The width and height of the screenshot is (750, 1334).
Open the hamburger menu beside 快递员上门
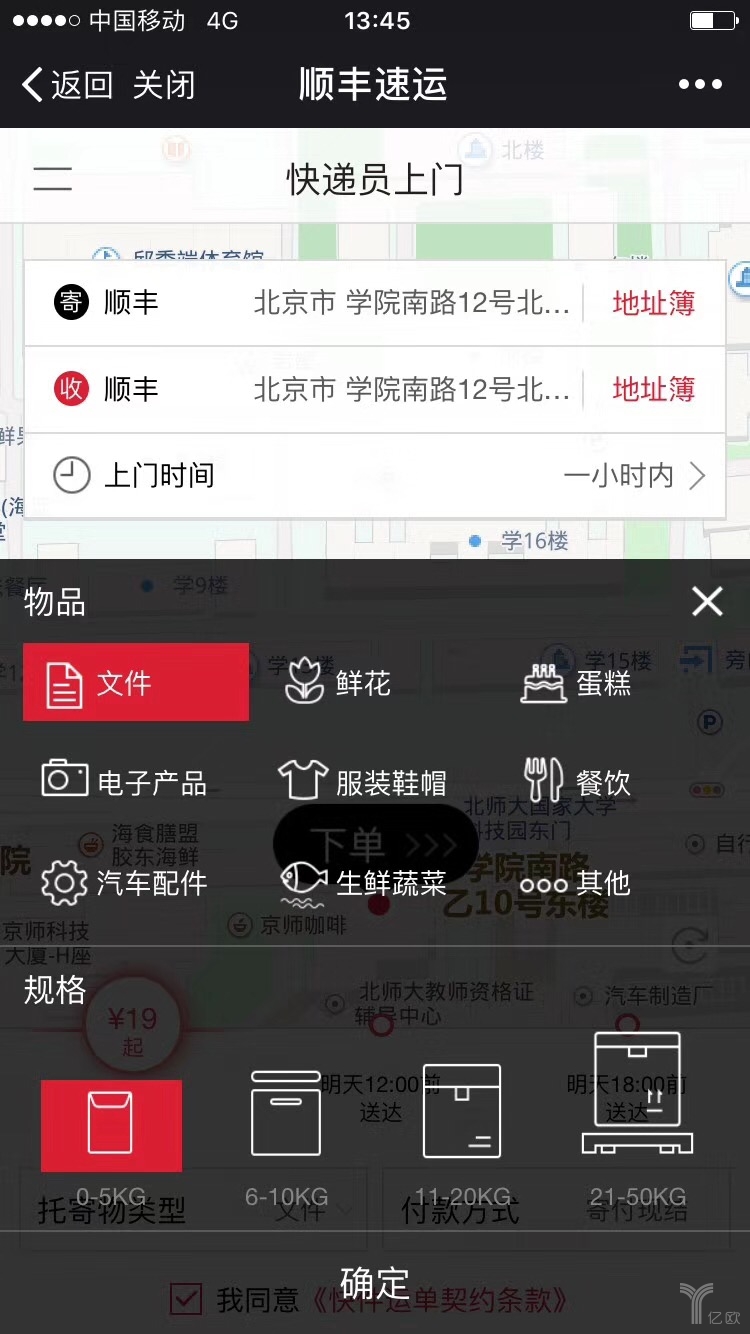point(52,180)
